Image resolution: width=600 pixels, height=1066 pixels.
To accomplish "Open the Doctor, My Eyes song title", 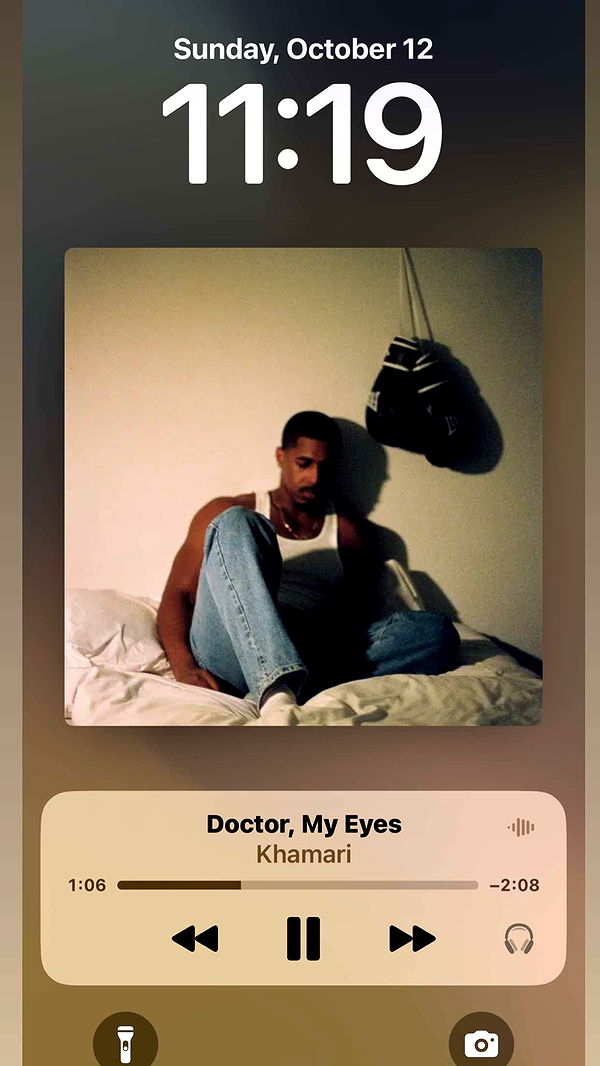I will pyautogui.click(x=303, y=825).
